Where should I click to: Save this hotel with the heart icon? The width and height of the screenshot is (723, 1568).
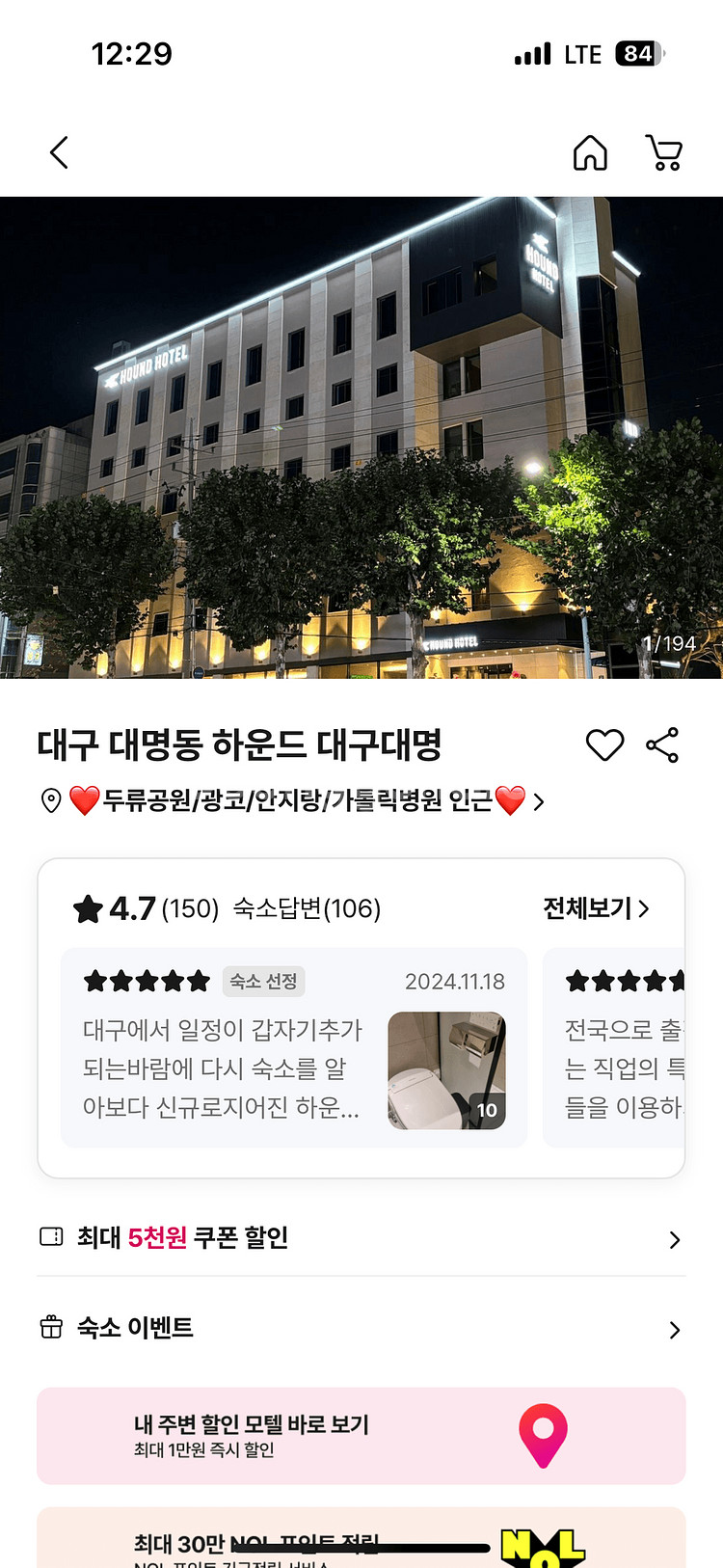[604, 744]
